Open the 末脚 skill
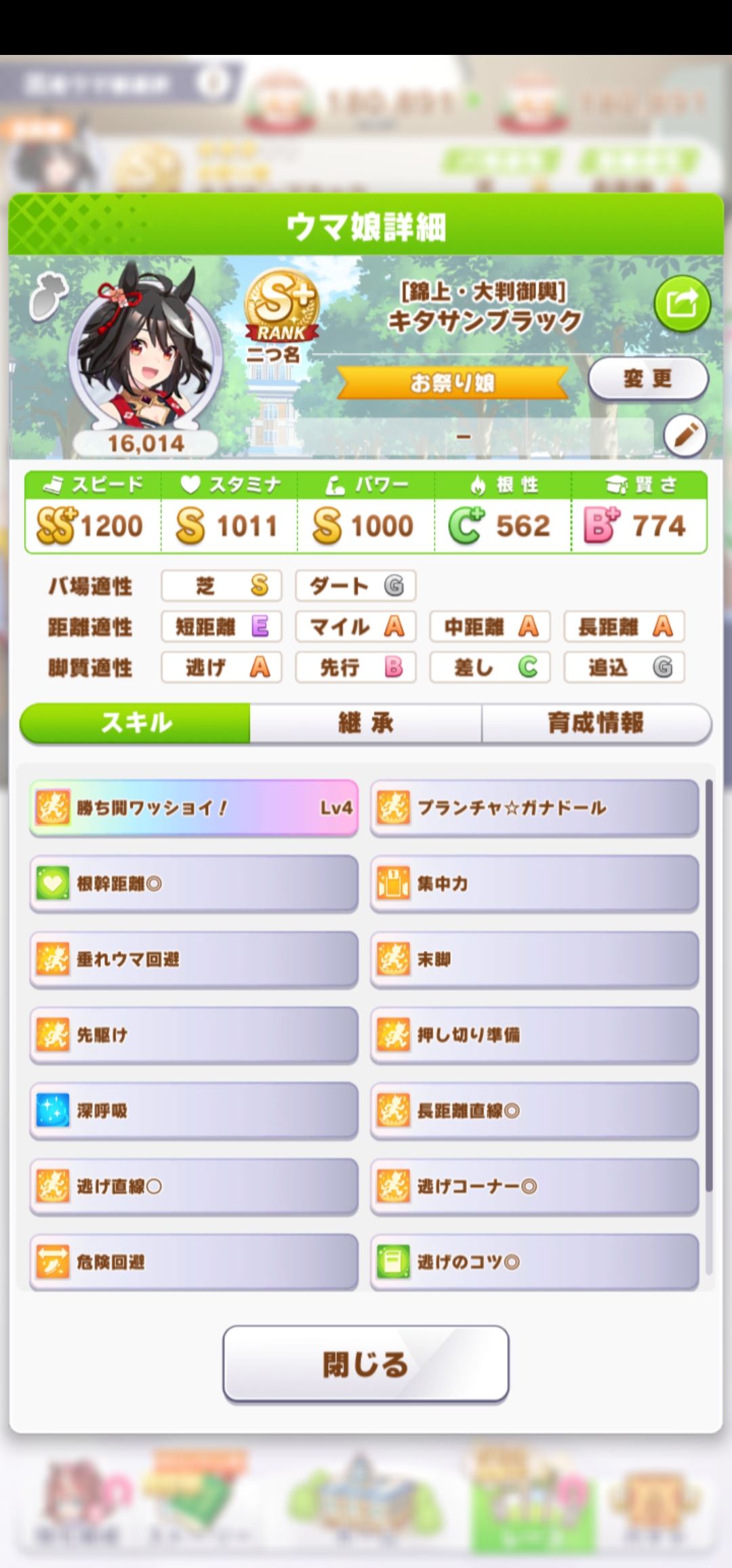The height and width of the screenshot is (1568, 732). tap(534, 960)
